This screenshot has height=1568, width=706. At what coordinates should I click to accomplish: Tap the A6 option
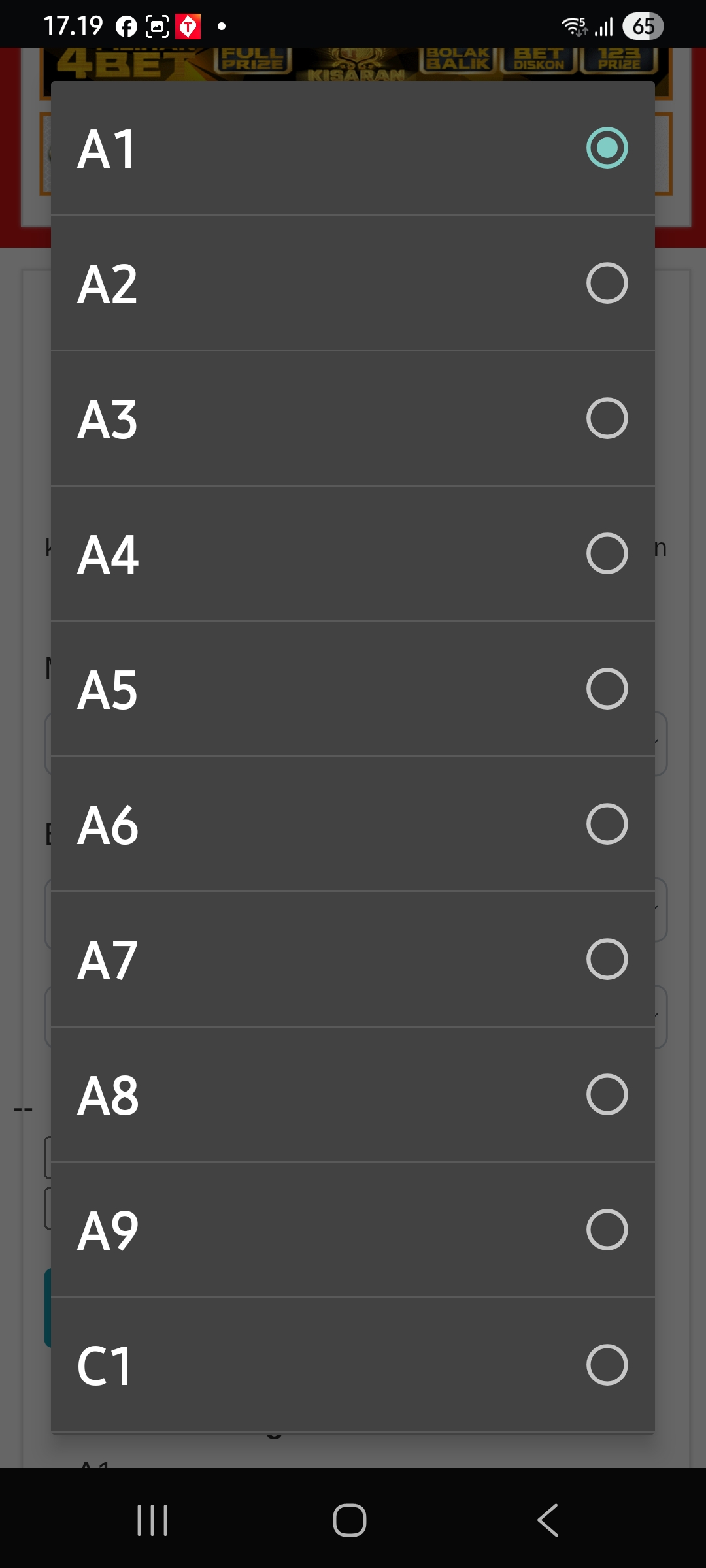click(x=353, y=825)
